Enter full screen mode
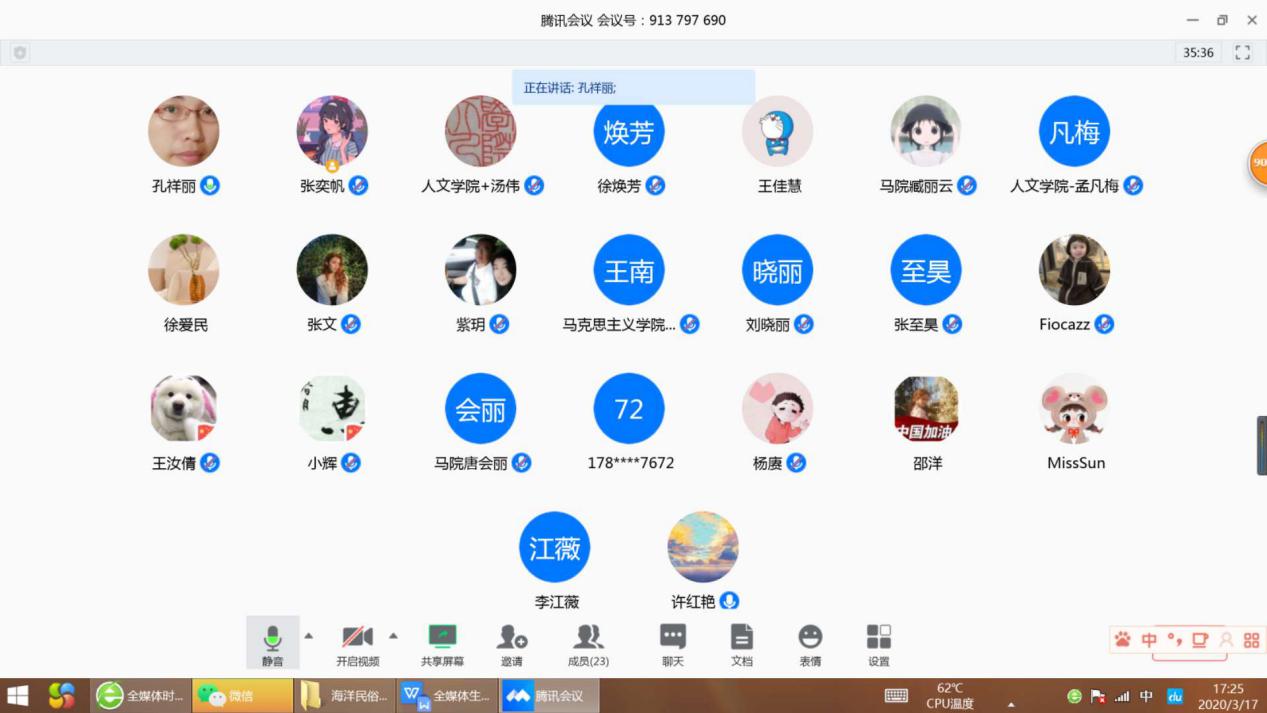 click(x=1243, y=53)
